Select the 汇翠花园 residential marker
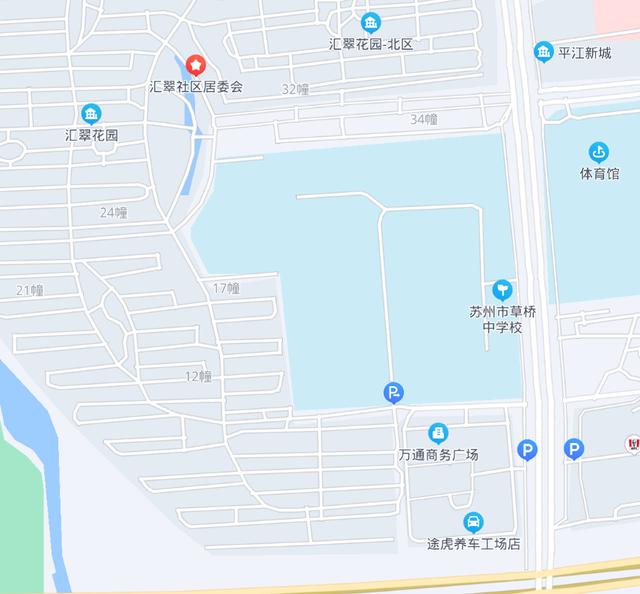640x594 pixels. (x=91, y=113)
